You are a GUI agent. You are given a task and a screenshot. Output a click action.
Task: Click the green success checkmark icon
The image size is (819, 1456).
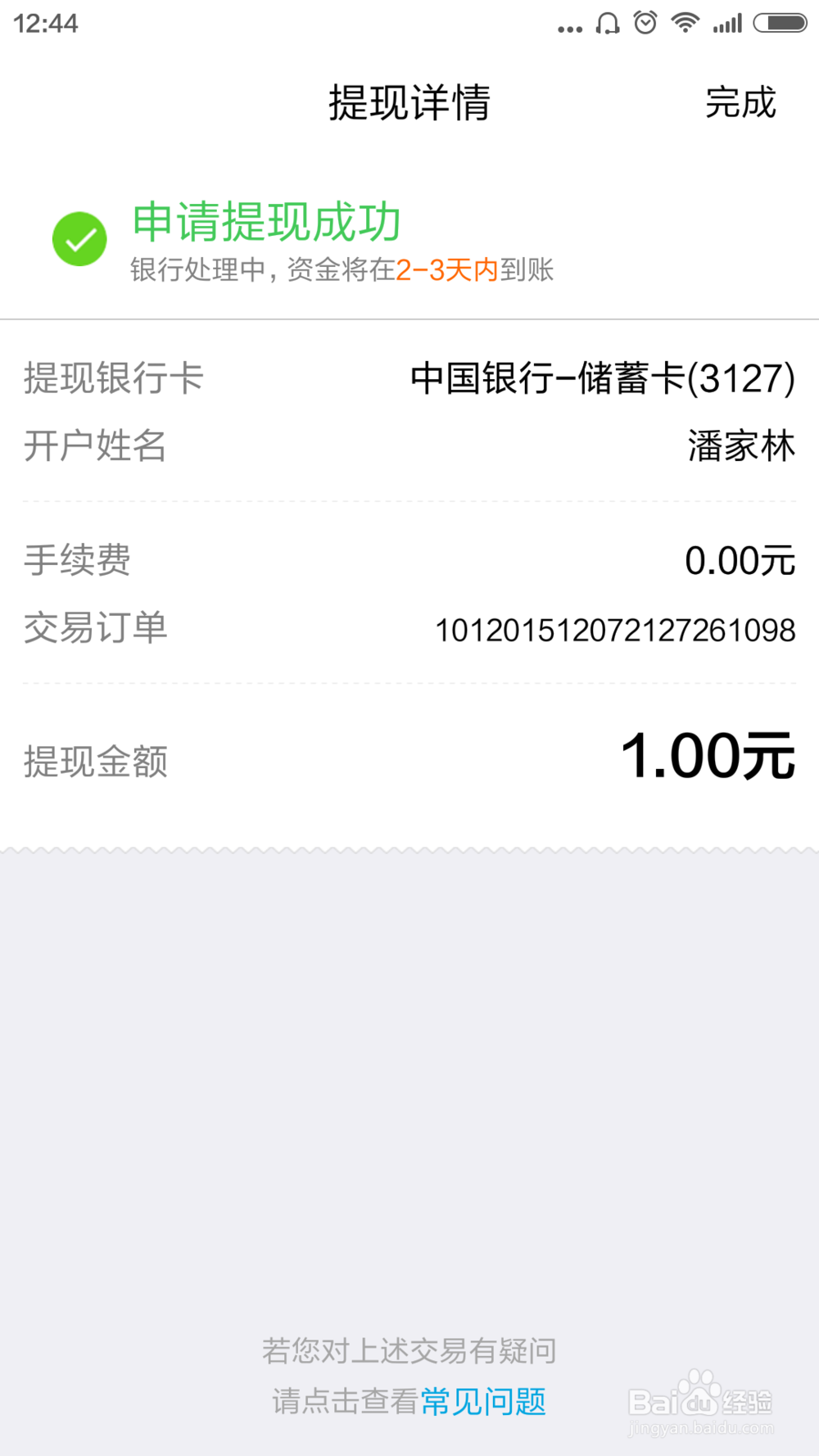(79, 238)
